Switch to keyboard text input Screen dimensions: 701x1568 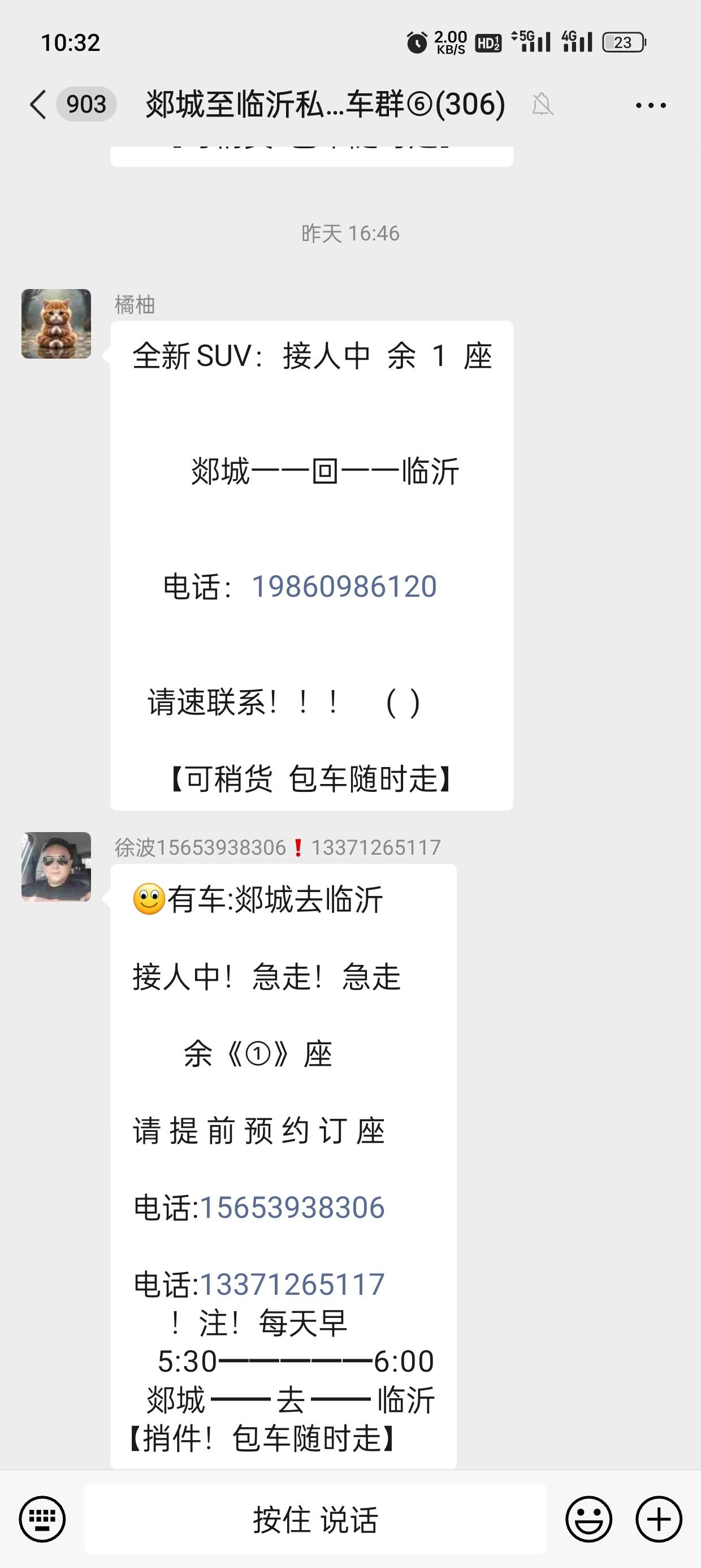42,1519
